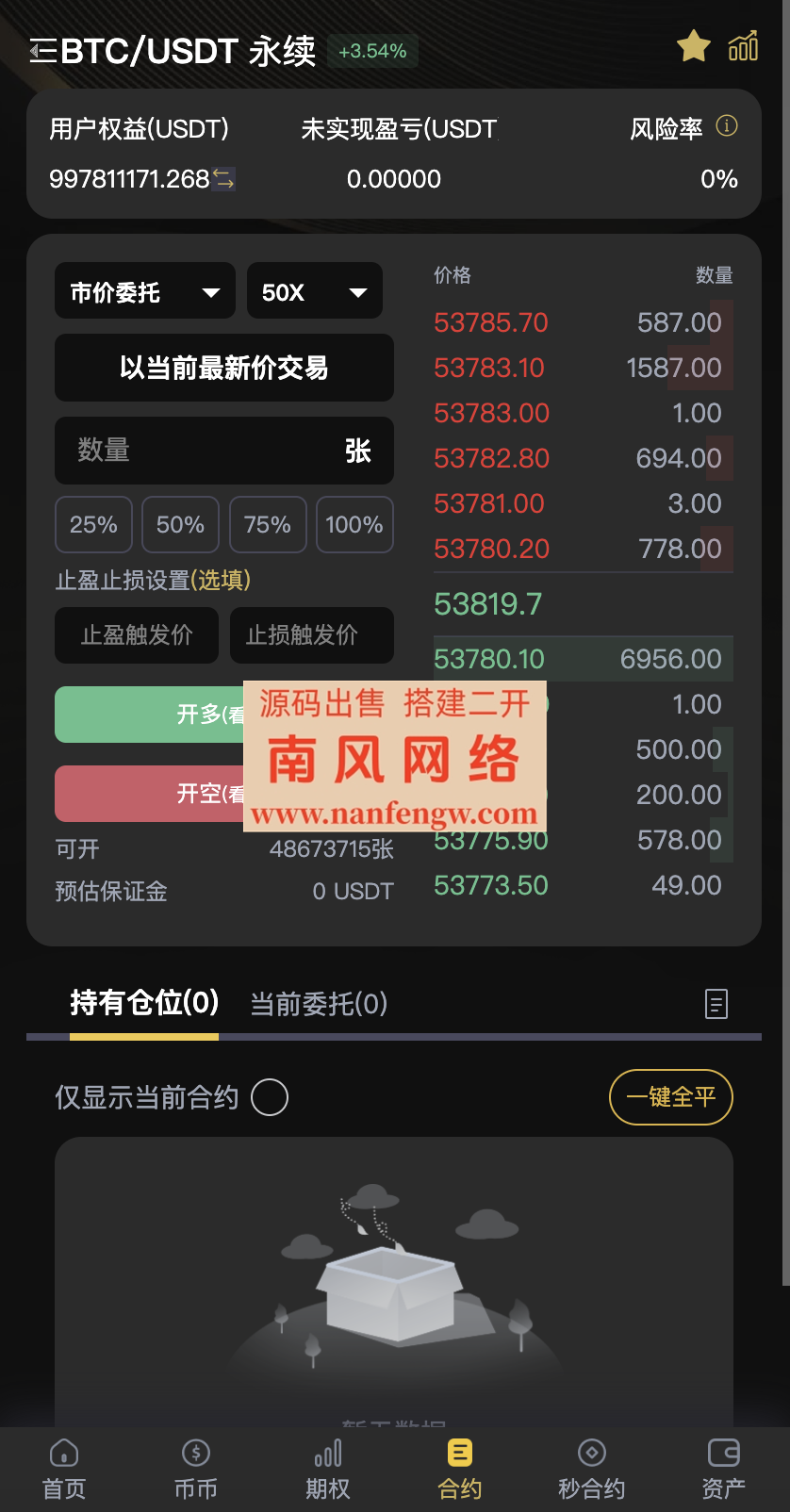Change the 50X leverage dropdown

[314, 292]
